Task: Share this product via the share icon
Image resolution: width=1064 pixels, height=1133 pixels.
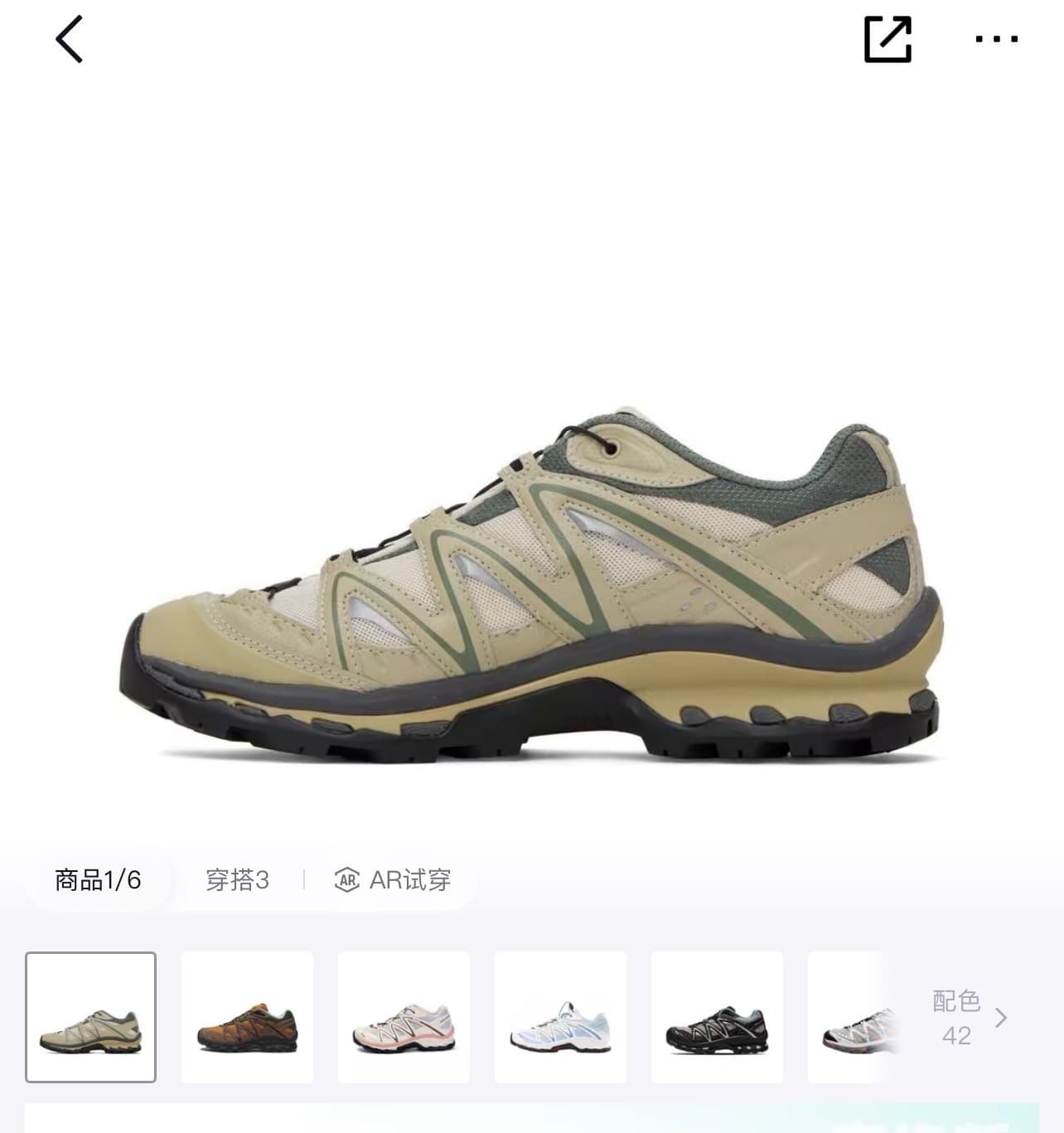Action: click(887, 39)
